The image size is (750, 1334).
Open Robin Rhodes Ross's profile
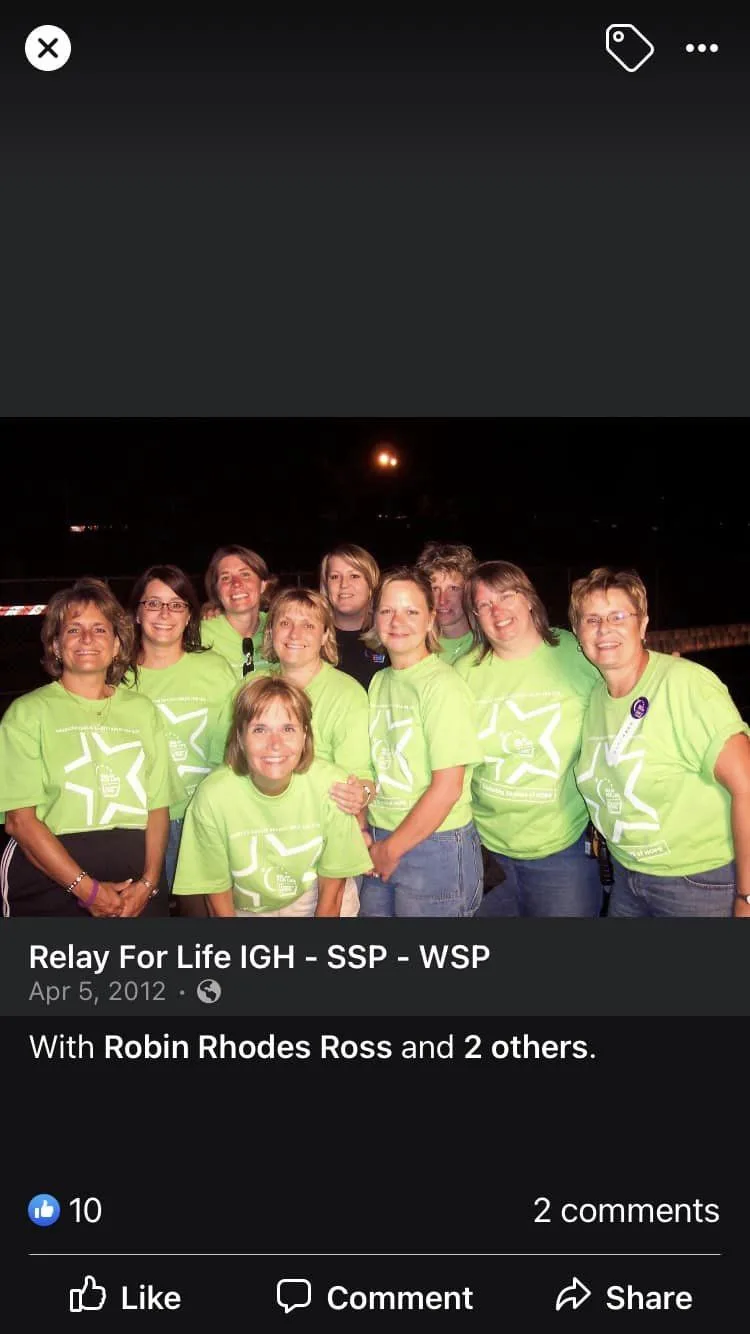click(247, 1047)
